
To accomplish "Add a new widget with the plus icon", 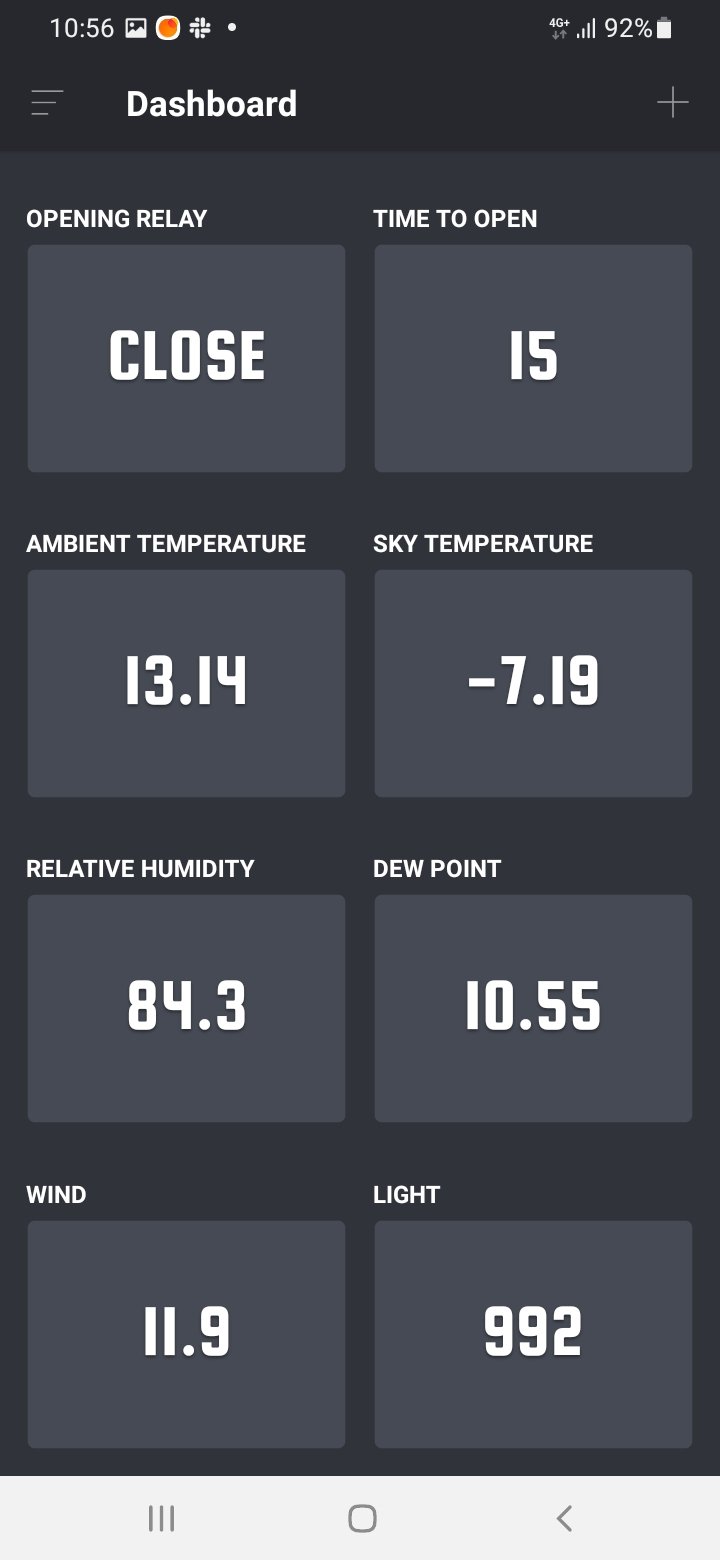I will [x=672, y=103].
